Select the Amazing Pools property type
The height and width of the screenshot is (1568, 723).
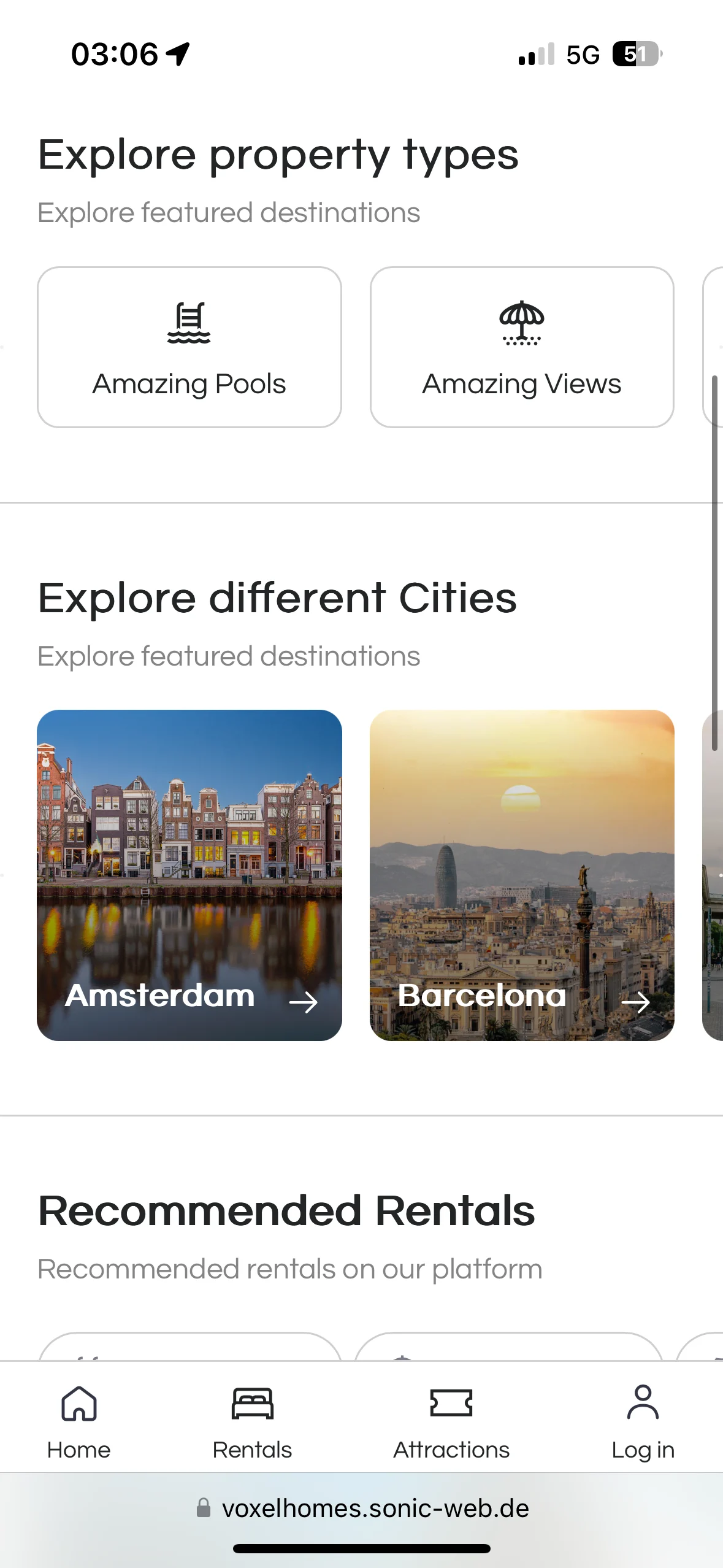point(189,347)
